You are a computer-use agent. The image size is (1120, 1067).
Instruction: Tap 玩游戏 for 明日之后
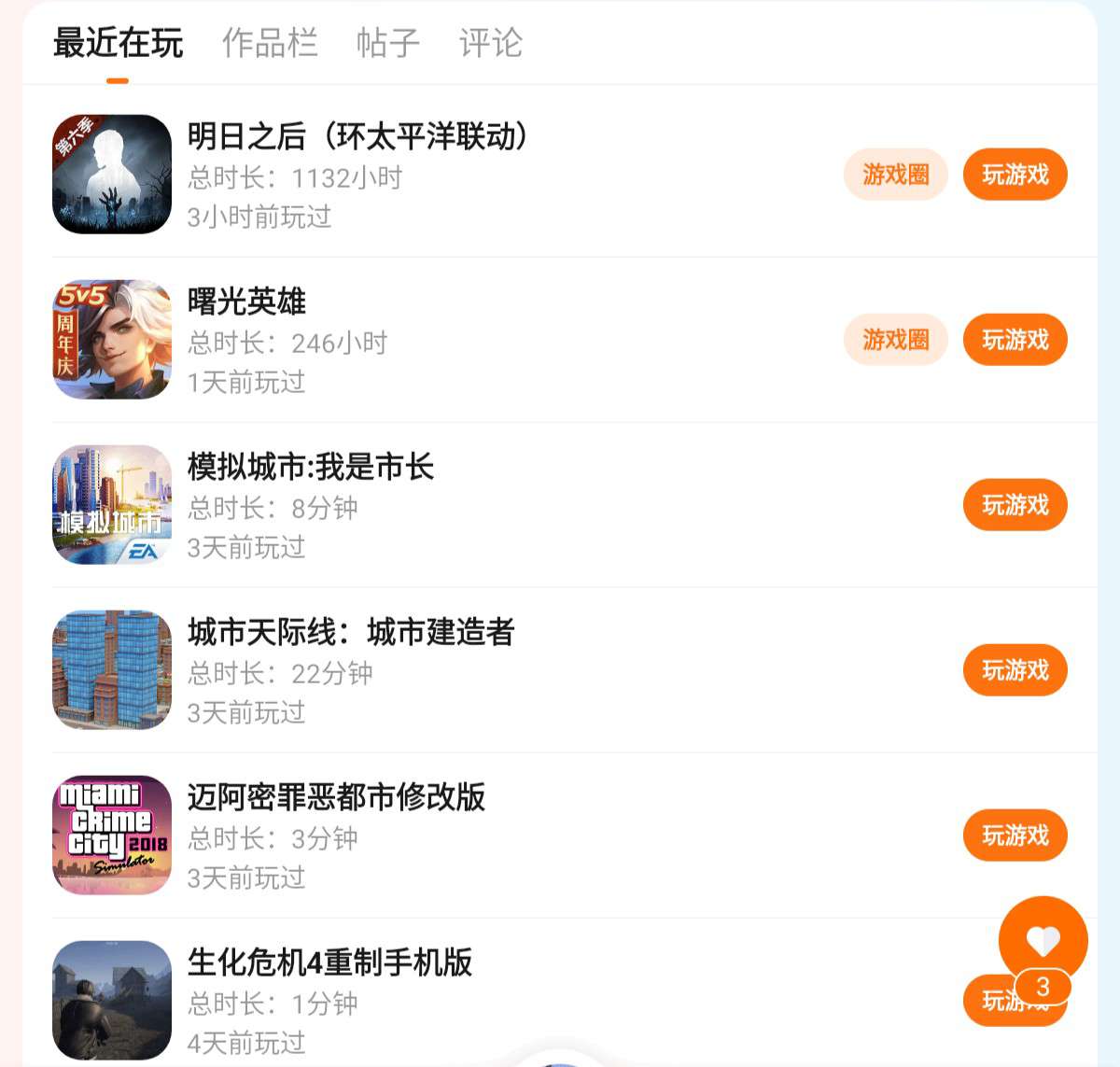click(x=1015, y=175)
